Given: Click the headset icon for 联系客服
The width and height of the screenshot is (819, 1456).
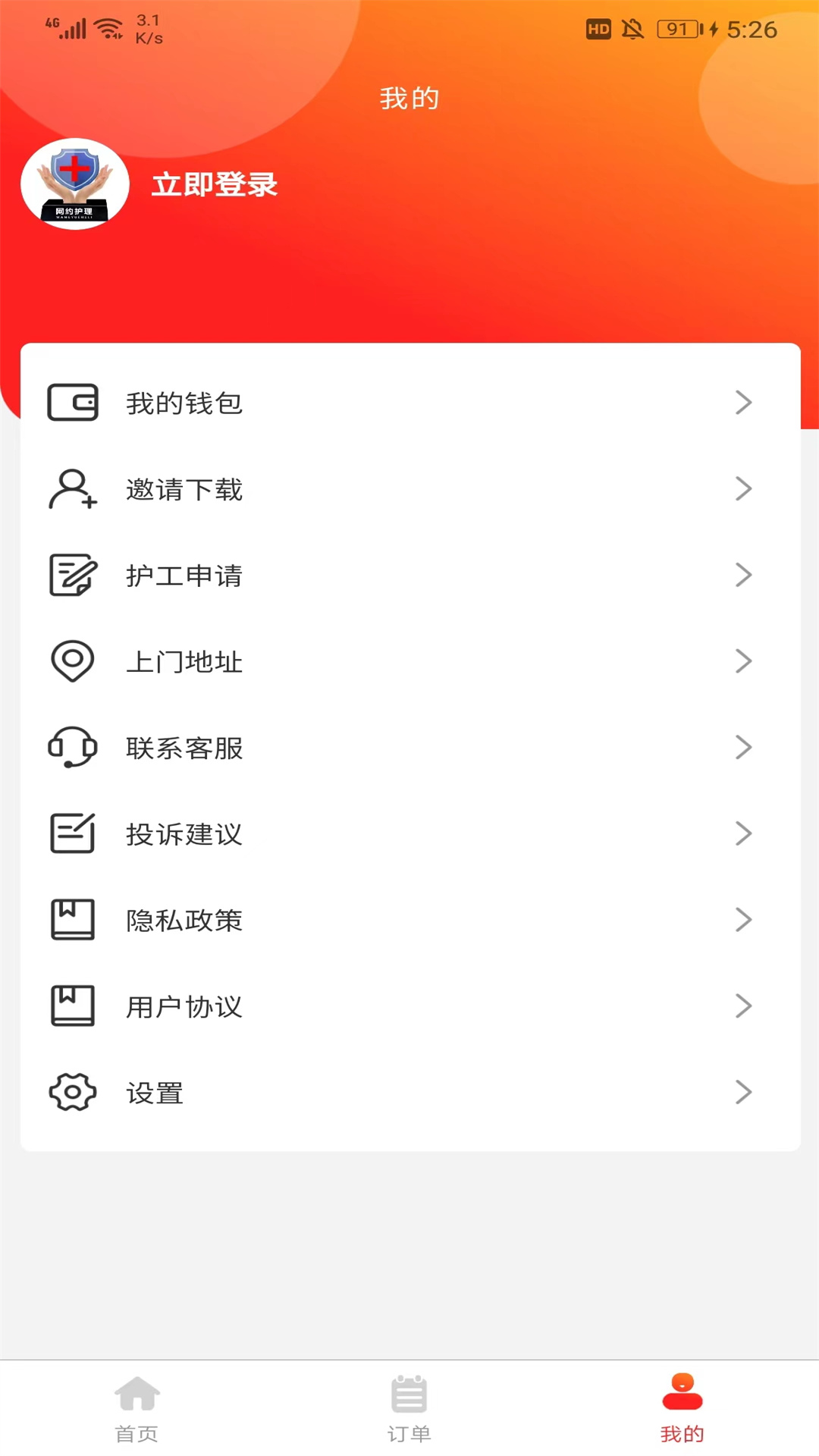Looking at the screenshot, I should click(73, 748).
